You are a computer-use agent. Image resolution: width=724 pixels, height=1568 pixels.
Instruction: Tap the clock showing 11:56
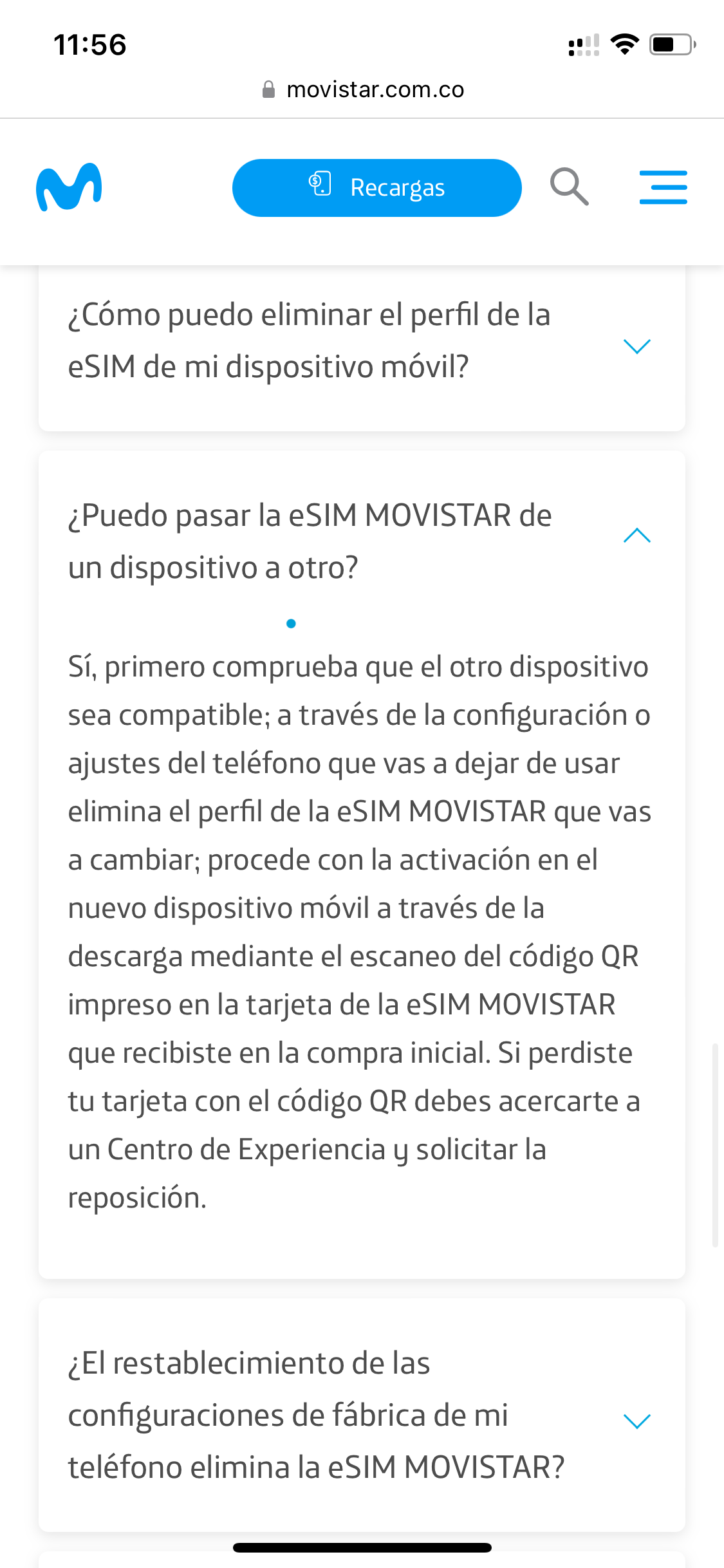coord(89,45)
